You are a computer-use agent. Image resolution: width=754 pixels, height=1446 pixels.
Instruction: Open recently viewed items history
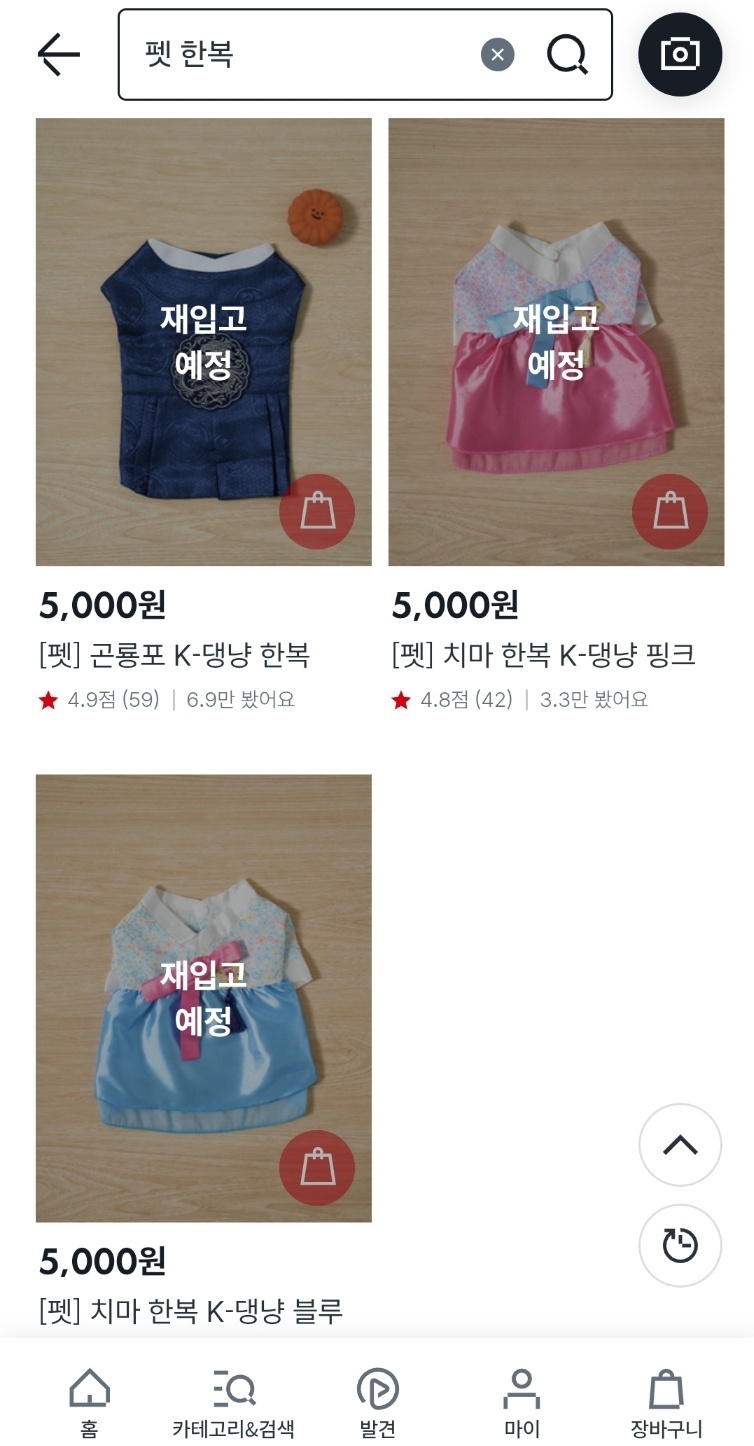680,1245
